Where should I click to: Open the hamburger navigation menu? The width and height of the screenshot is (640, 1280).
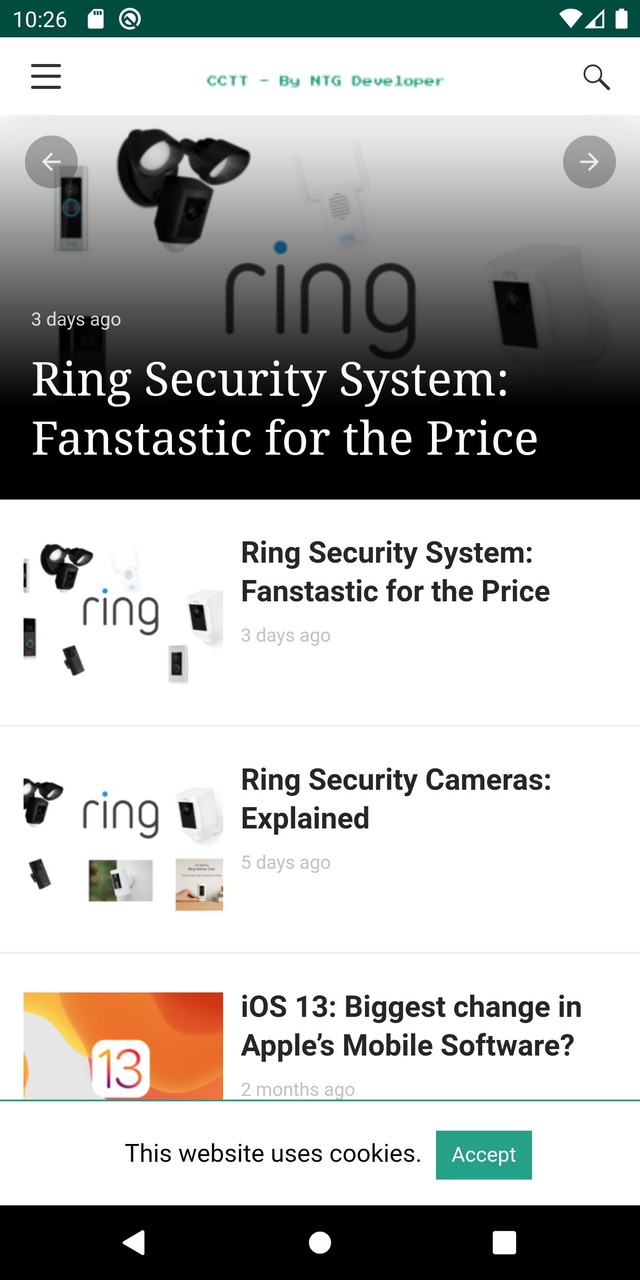46,77
